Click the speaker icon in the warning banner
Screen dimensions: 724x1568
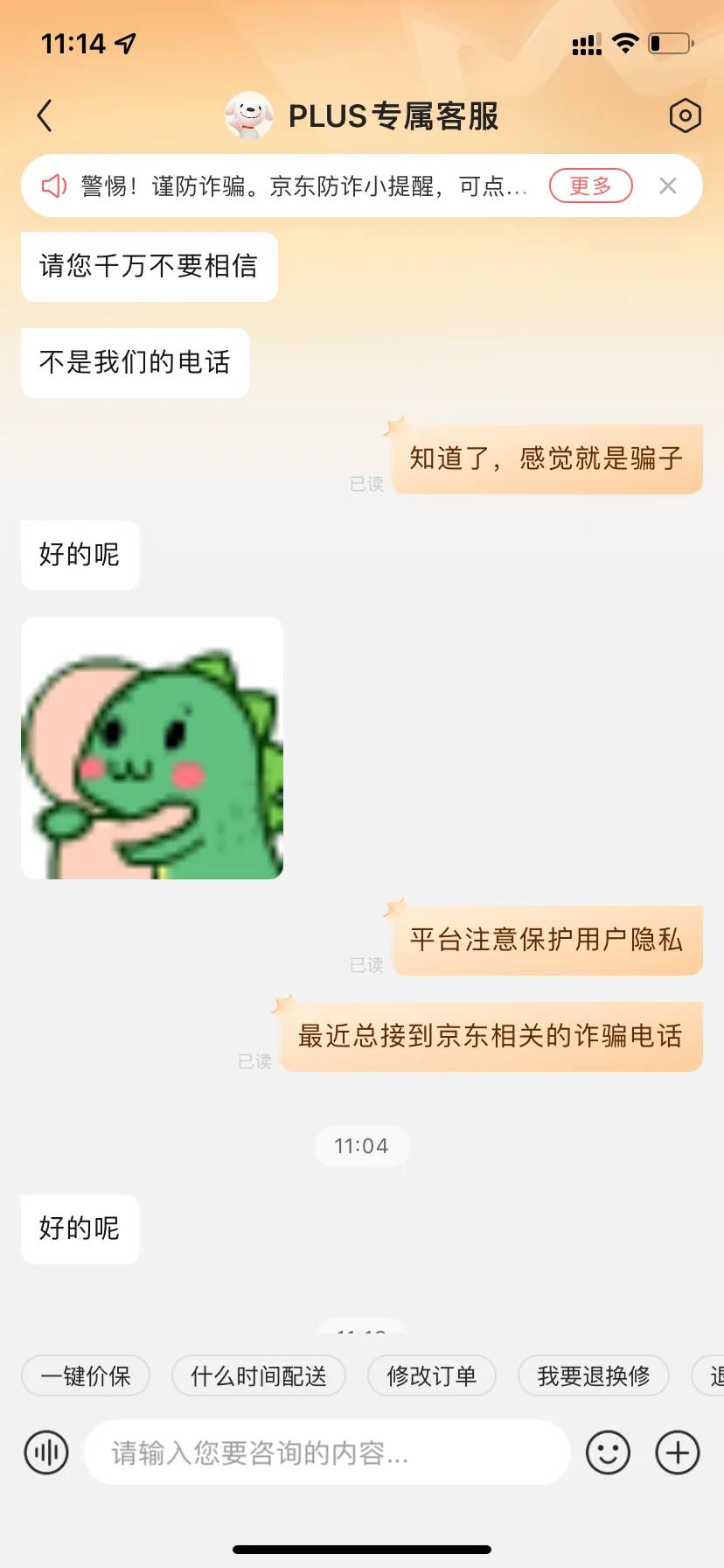click(x=53, y=185)
